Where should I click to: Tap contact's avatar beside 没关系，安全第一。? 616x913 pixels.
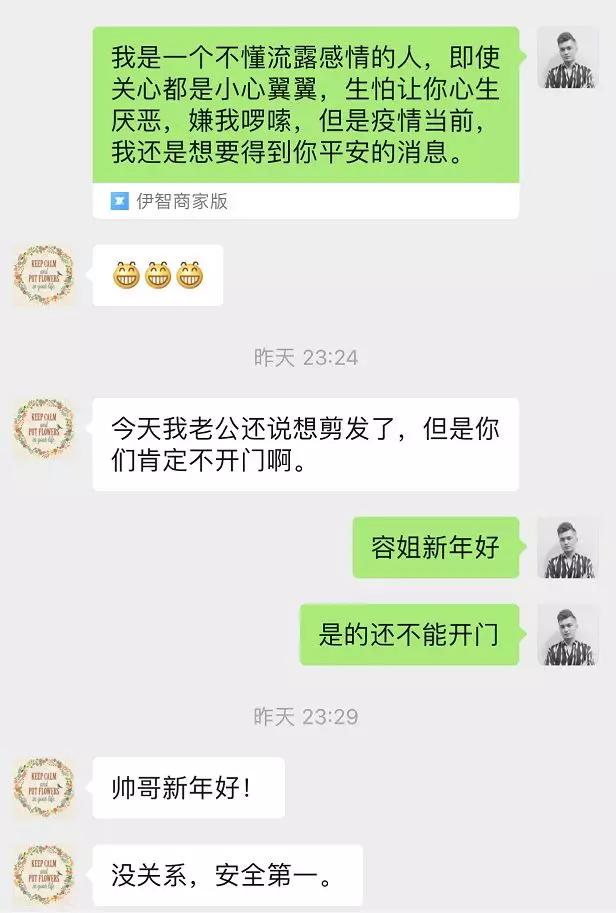click(x=43, y=874)
